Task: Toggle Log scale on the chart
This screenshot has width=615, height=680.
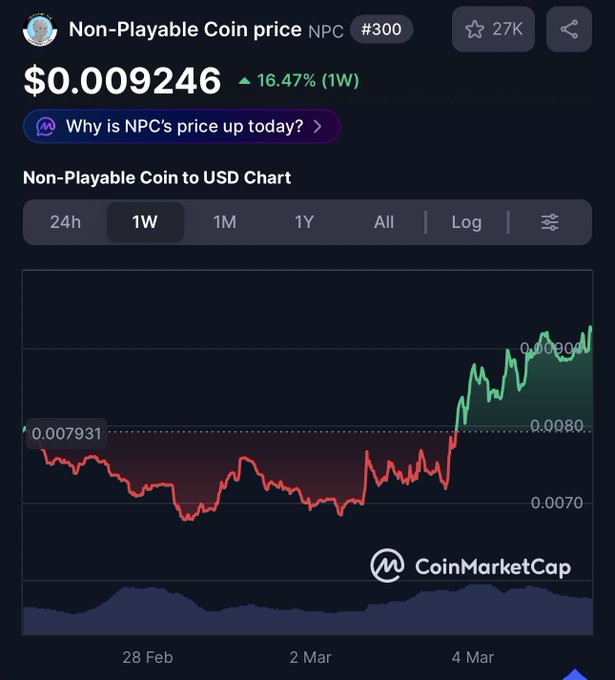Action: pos(466,222)
